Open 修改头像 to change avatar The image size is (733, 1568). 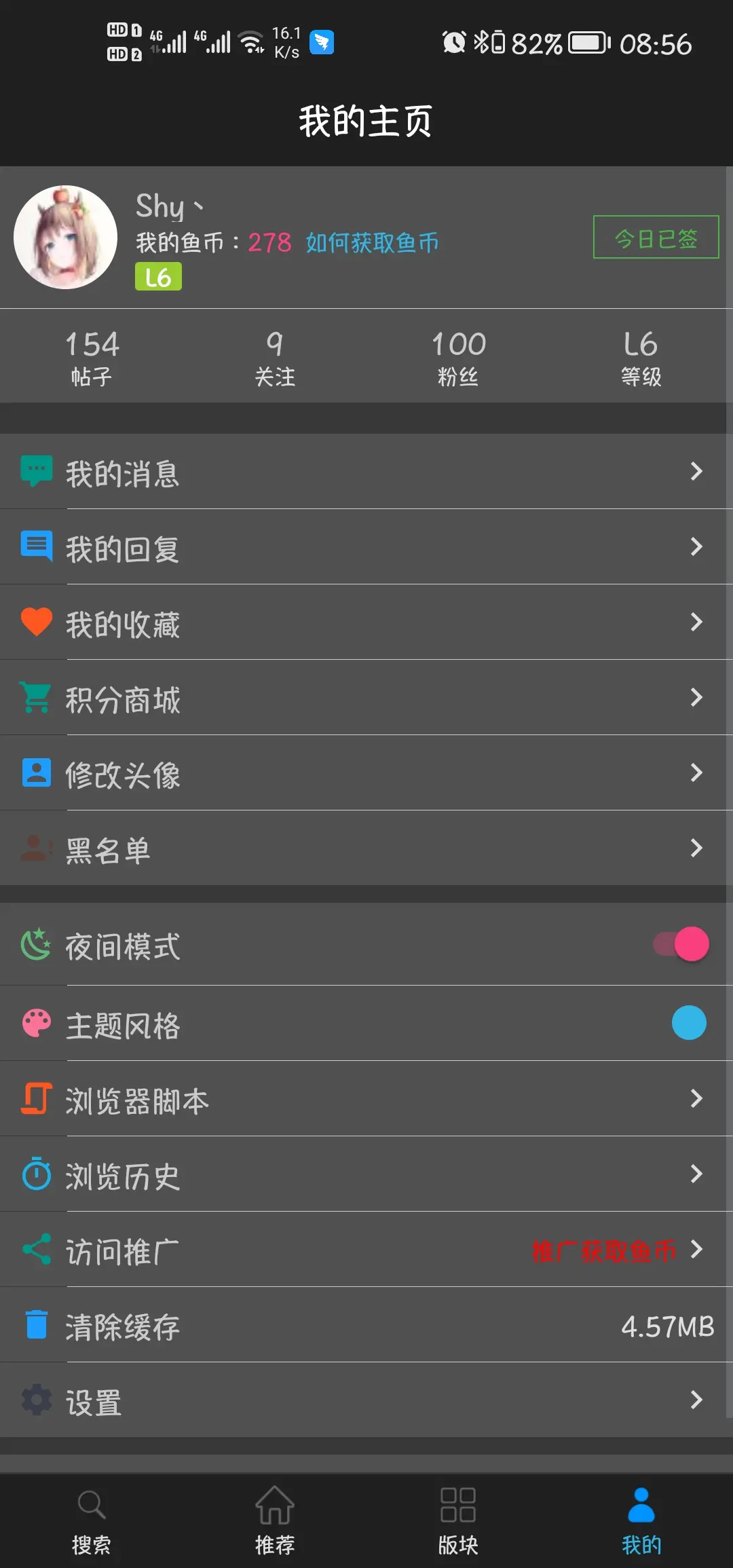coord(366,773)
